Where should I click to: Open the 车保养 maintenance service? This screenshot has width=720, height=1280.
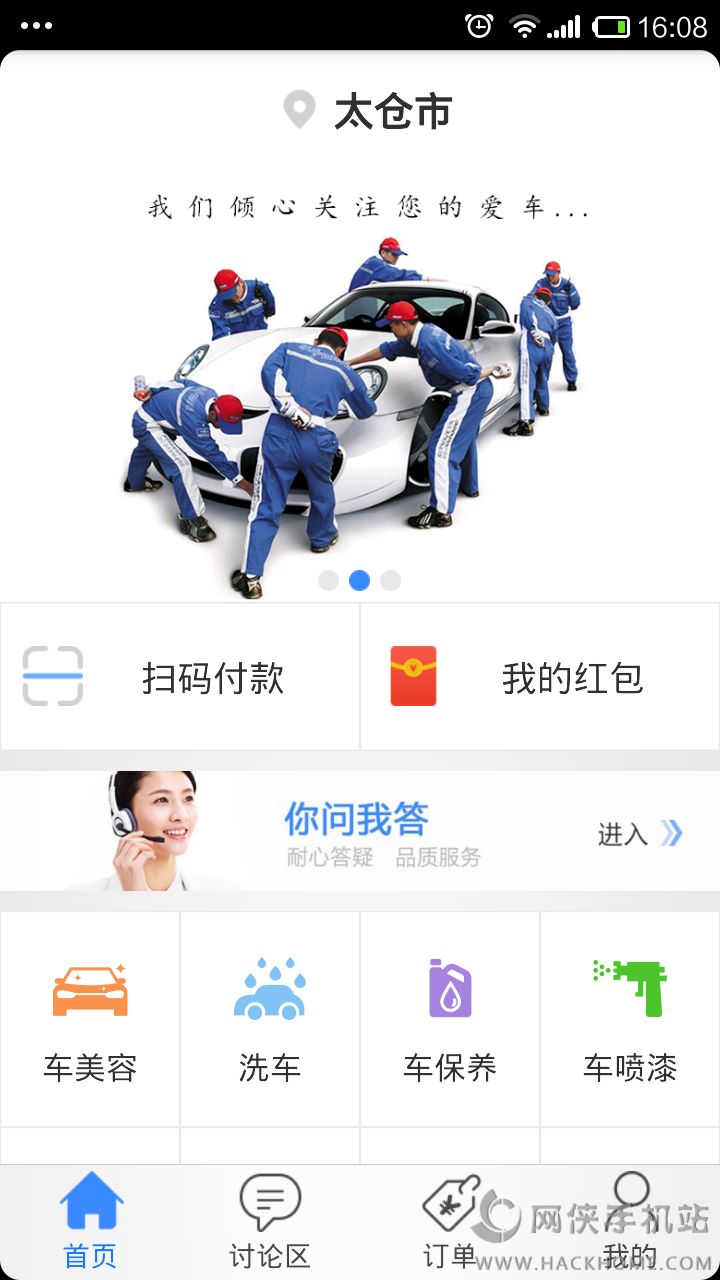coord(450,1018)
